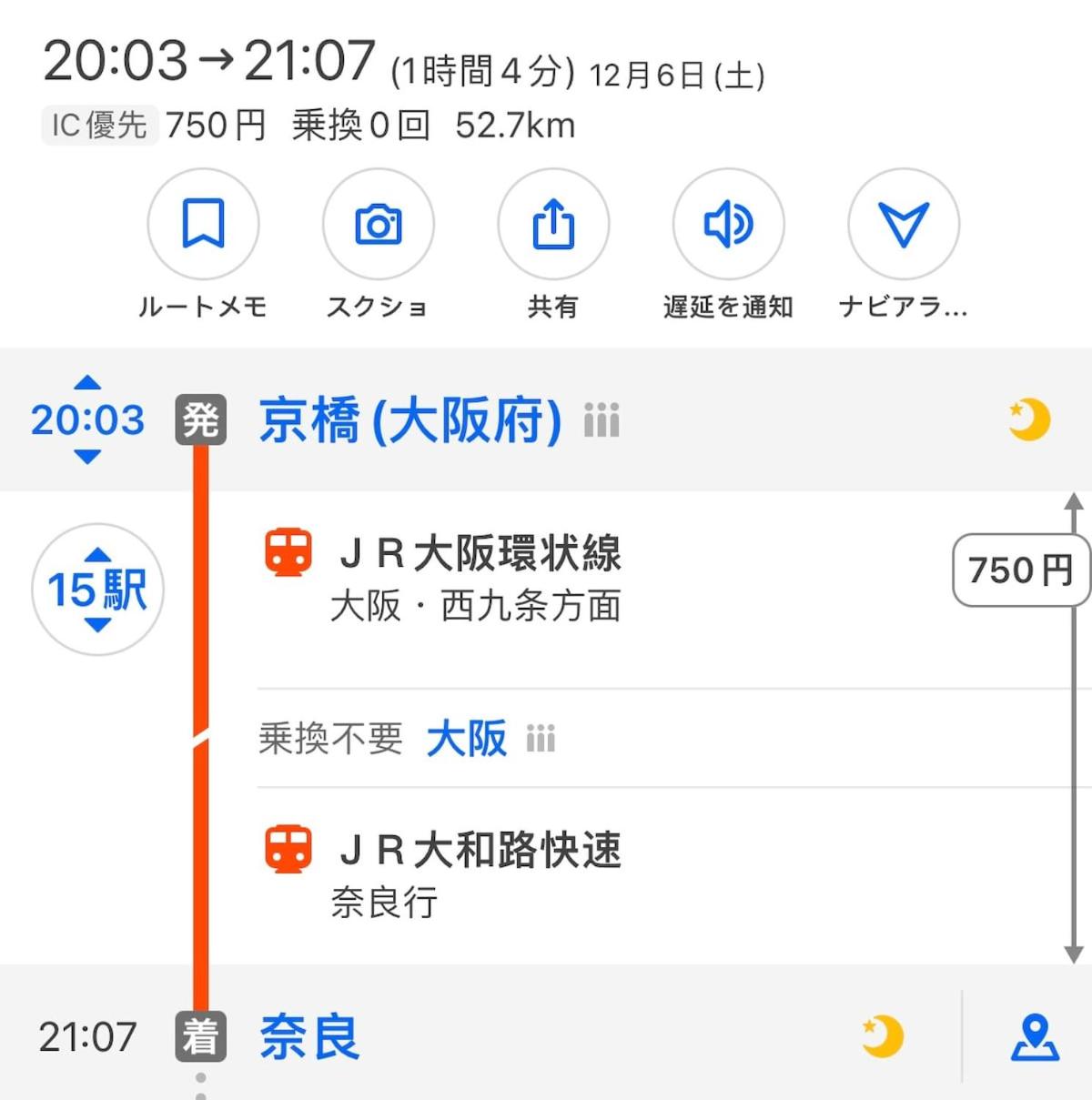Select the earlier departure arrow above 20:03
The width and height of the screenshot is (1092, 1100).
point(87,382)
